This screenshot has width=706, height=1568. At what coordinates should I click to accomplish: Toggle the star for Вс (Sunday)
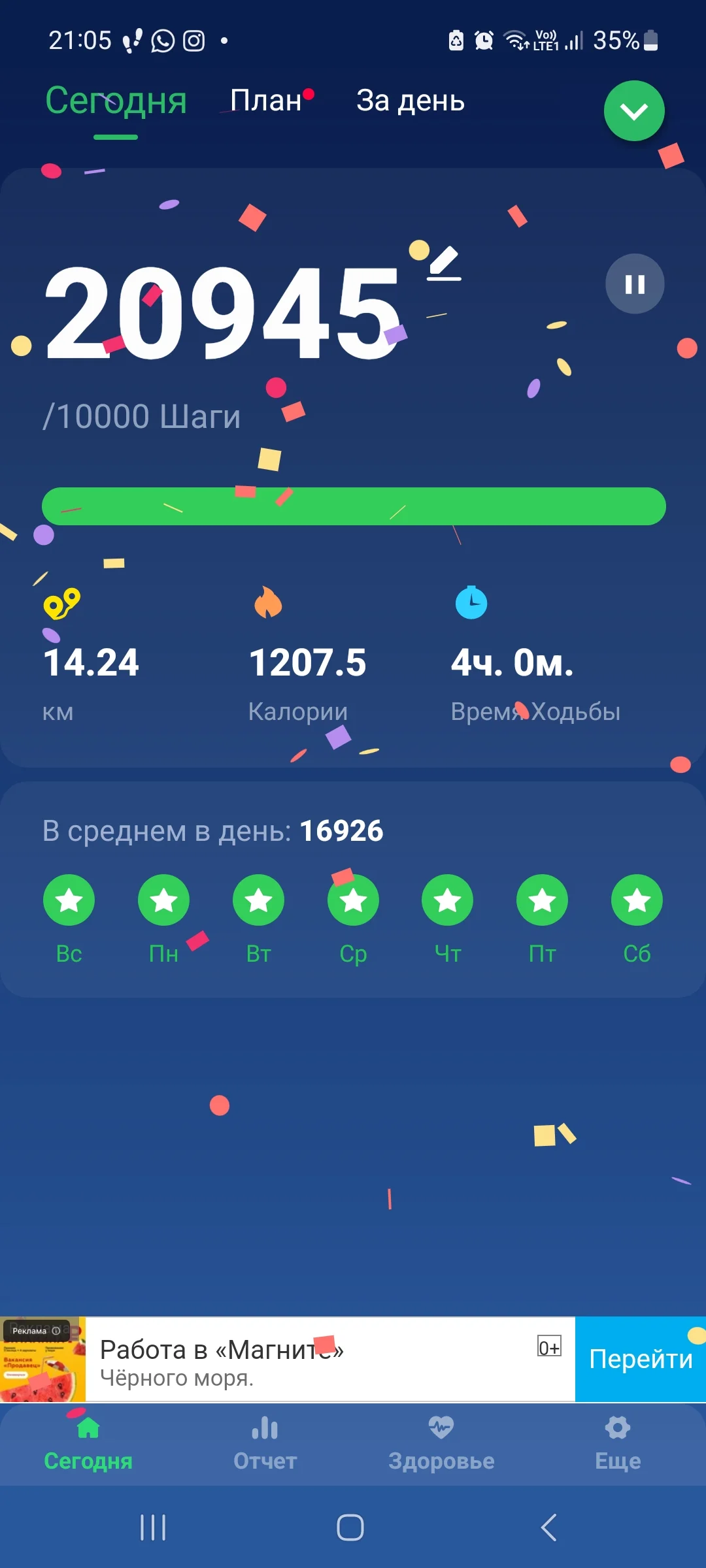(x=69, y=900)
